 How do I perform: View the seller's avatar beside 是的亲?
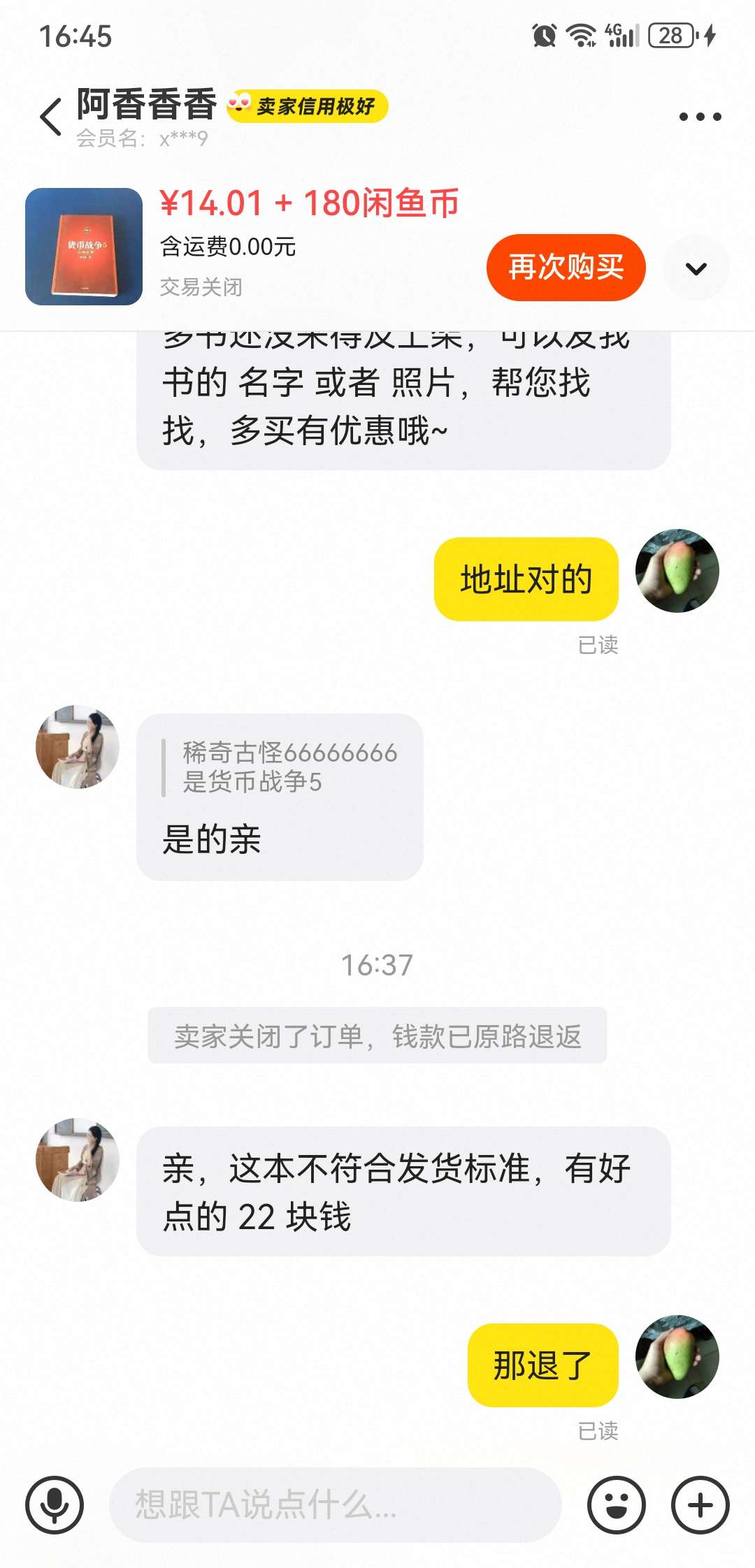click(x=78, y=747)
